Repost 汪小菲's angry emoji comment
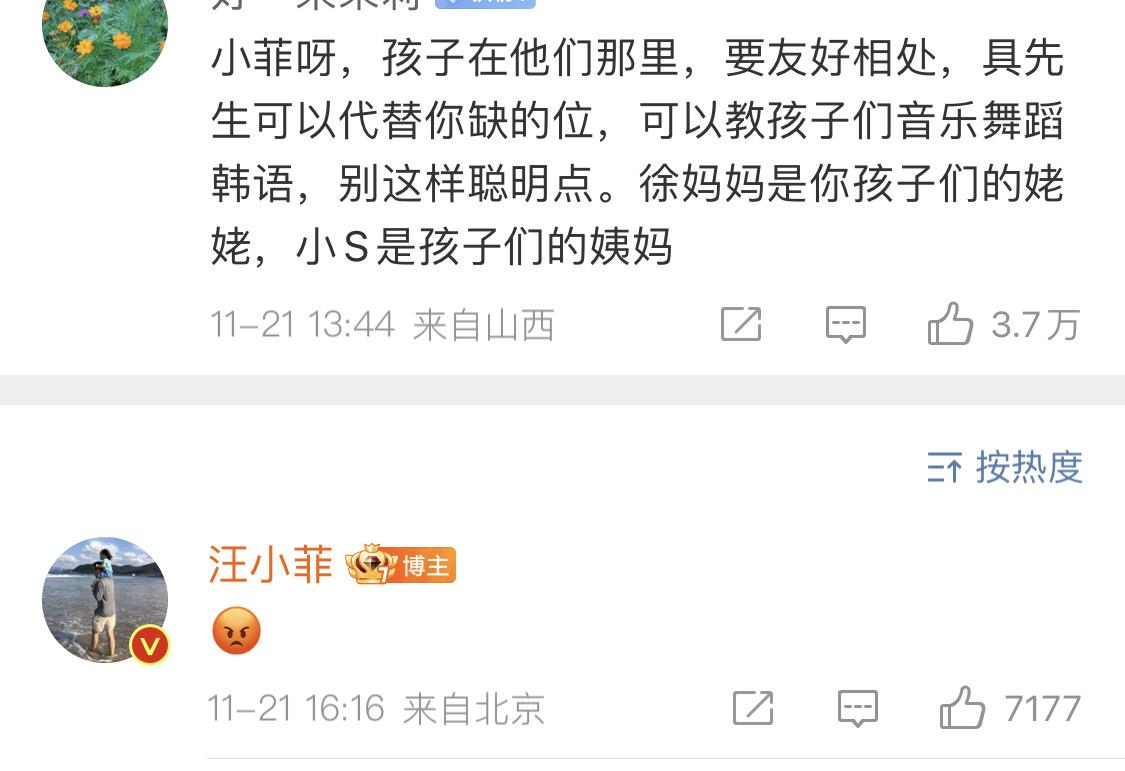The image size is (1125, 771). coord(753,709)
